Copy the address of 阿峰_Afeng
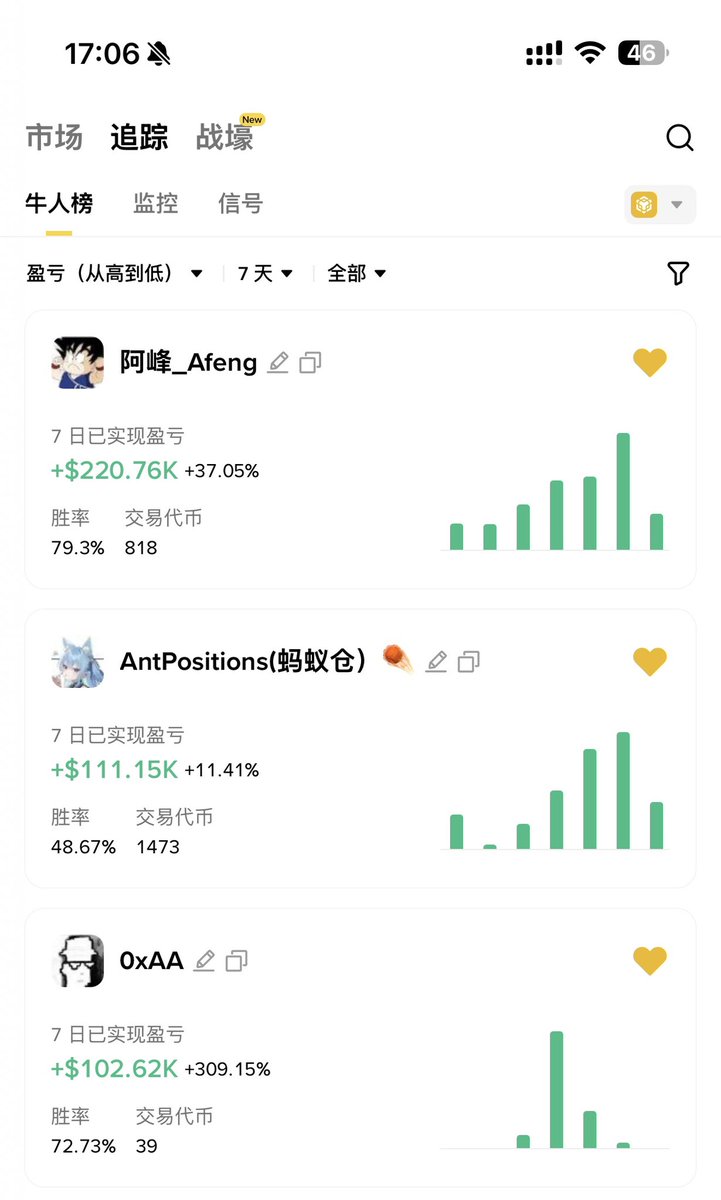The width and height of the screenshot is (721, 1200). pyautogui.click(x=311, y=362)
